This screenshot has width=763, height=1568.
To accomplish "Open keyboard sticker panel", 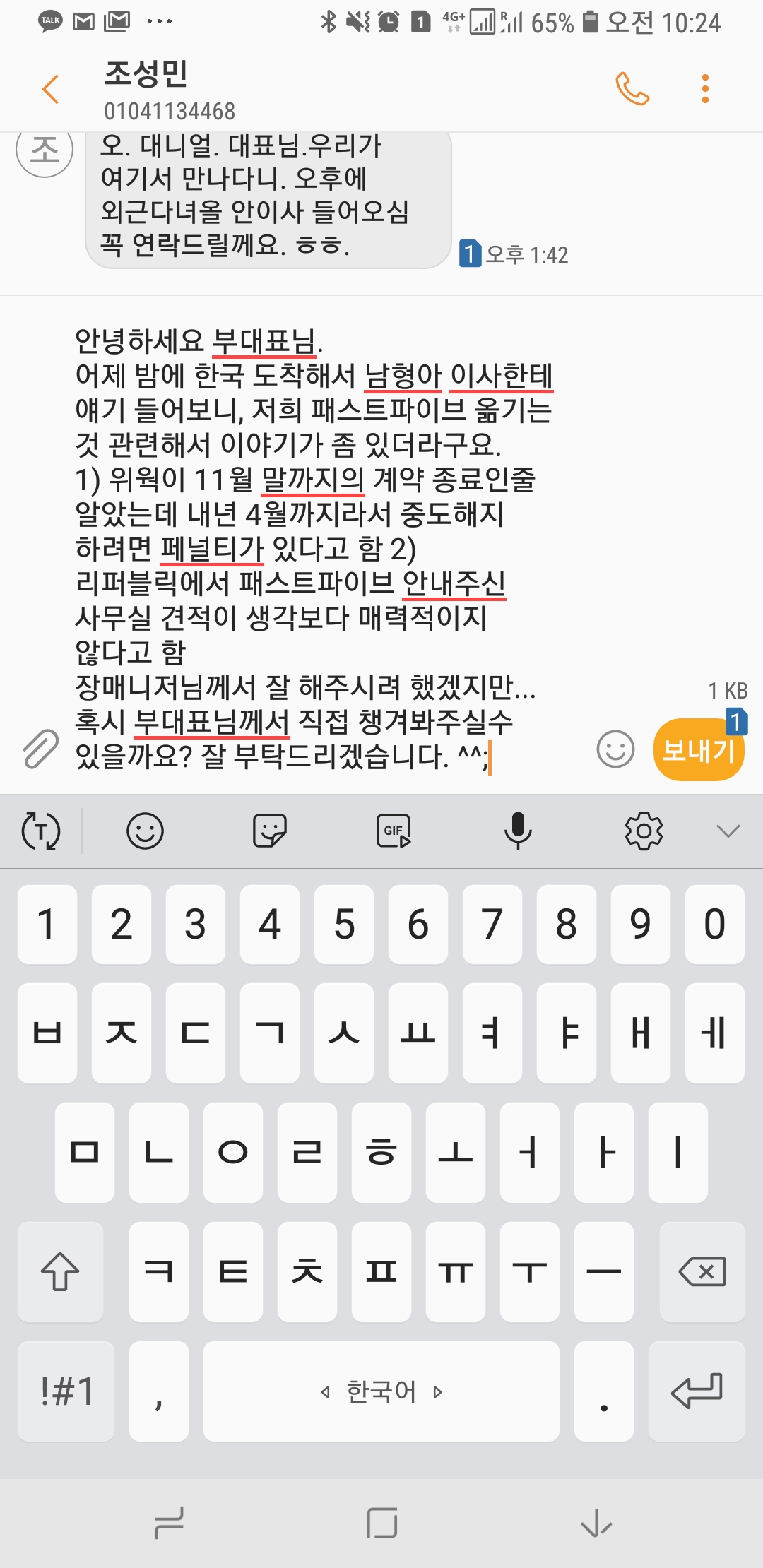I will [269, 831].
